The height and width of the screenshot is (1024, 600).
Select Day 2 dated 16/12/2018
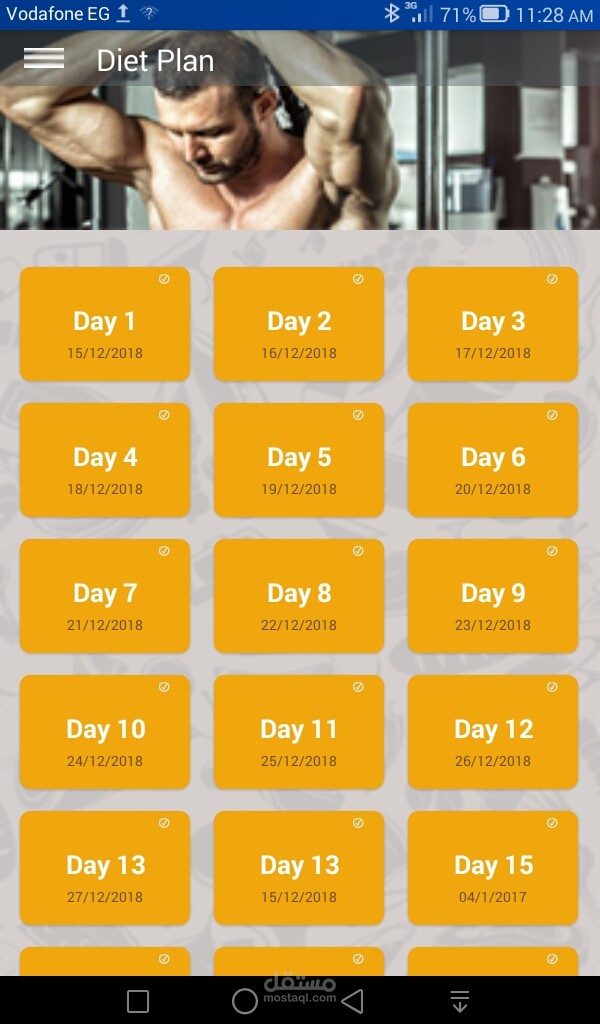click(x=299, y=324)
